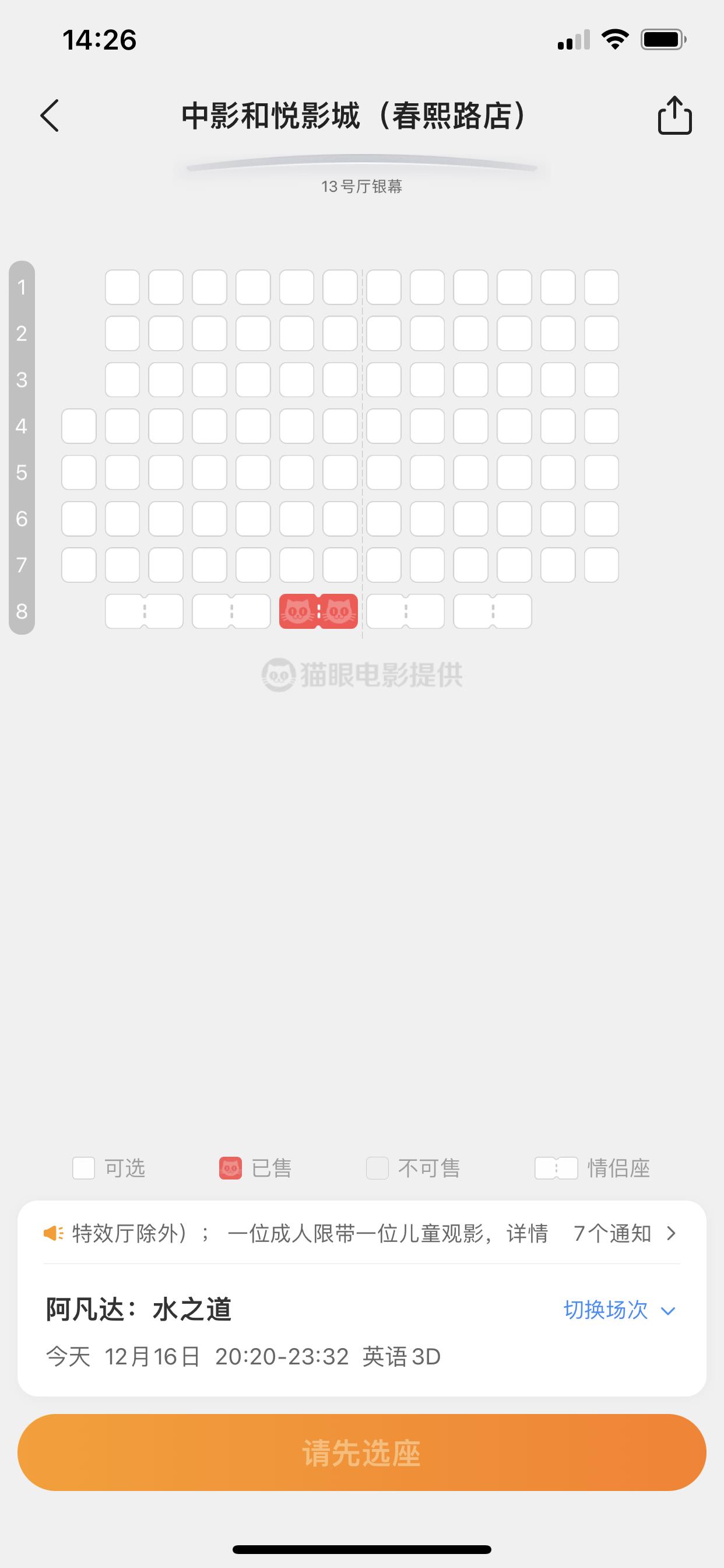The image size is (724, 1568).
Task: Tap the 请先选座 confirm button
Action: (x=361, y=1453)
